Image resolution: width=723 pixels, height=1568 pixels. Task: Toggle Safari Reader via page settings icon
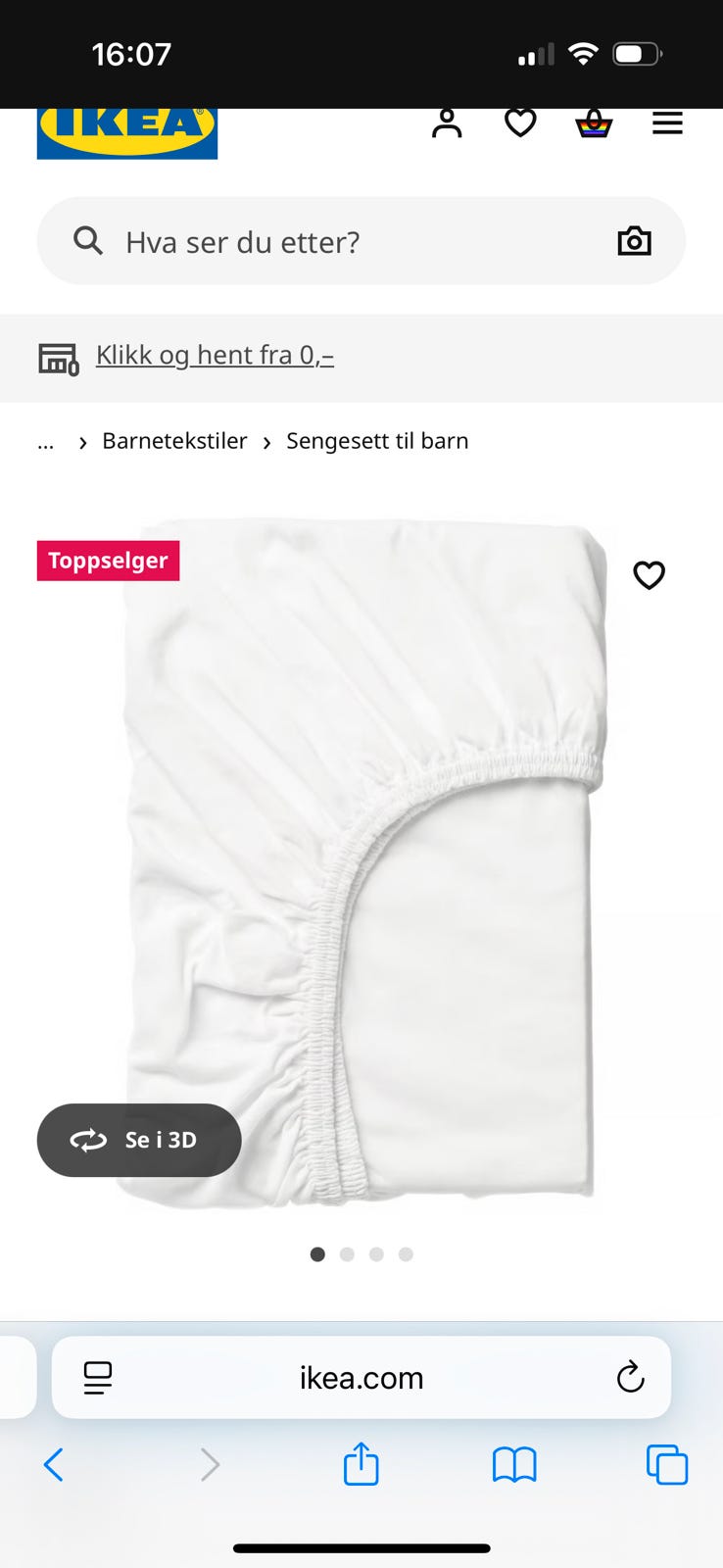(x=97, y=1377)
